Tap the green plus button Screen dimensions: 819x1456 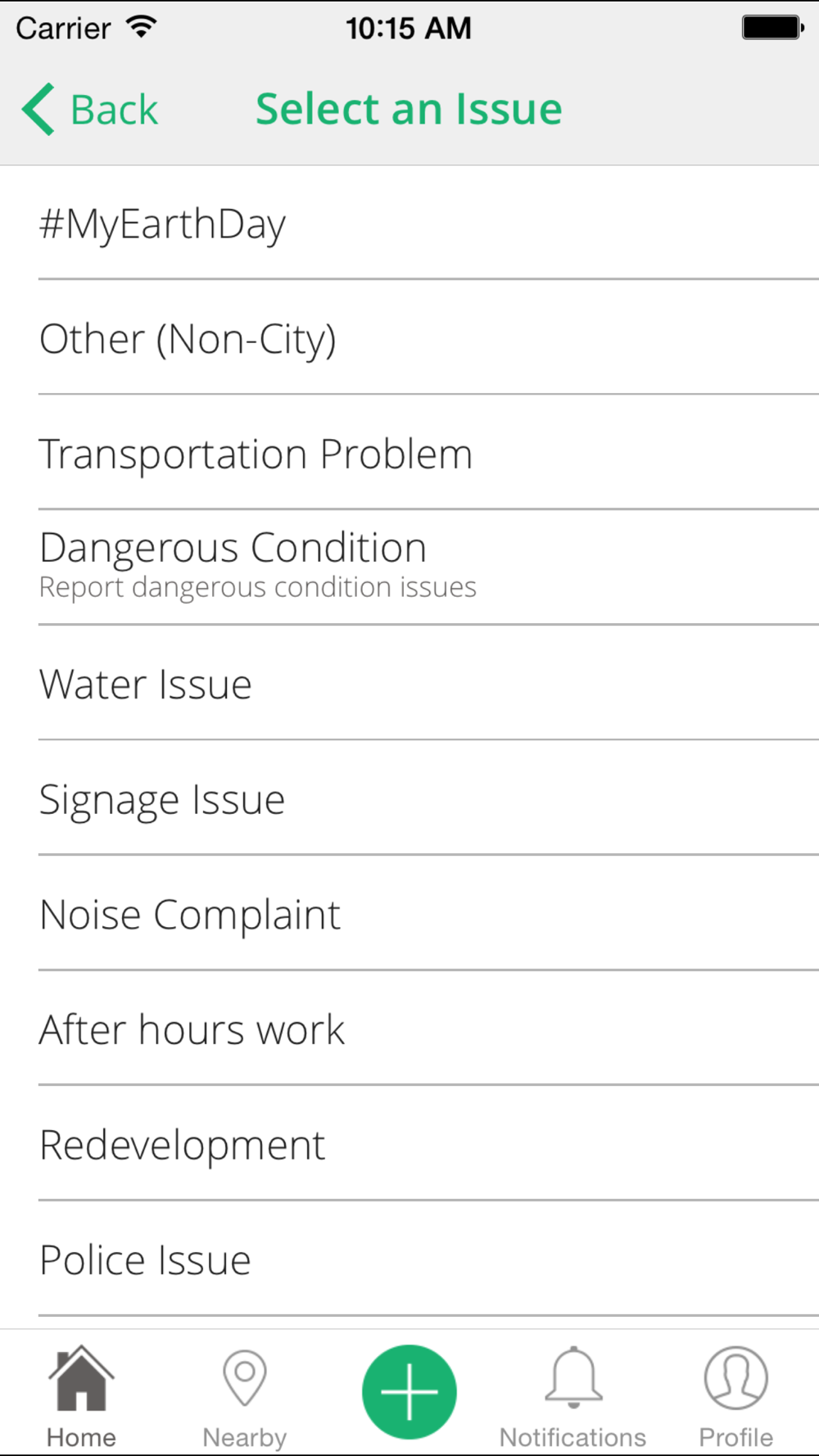[x=409, y=1391]
